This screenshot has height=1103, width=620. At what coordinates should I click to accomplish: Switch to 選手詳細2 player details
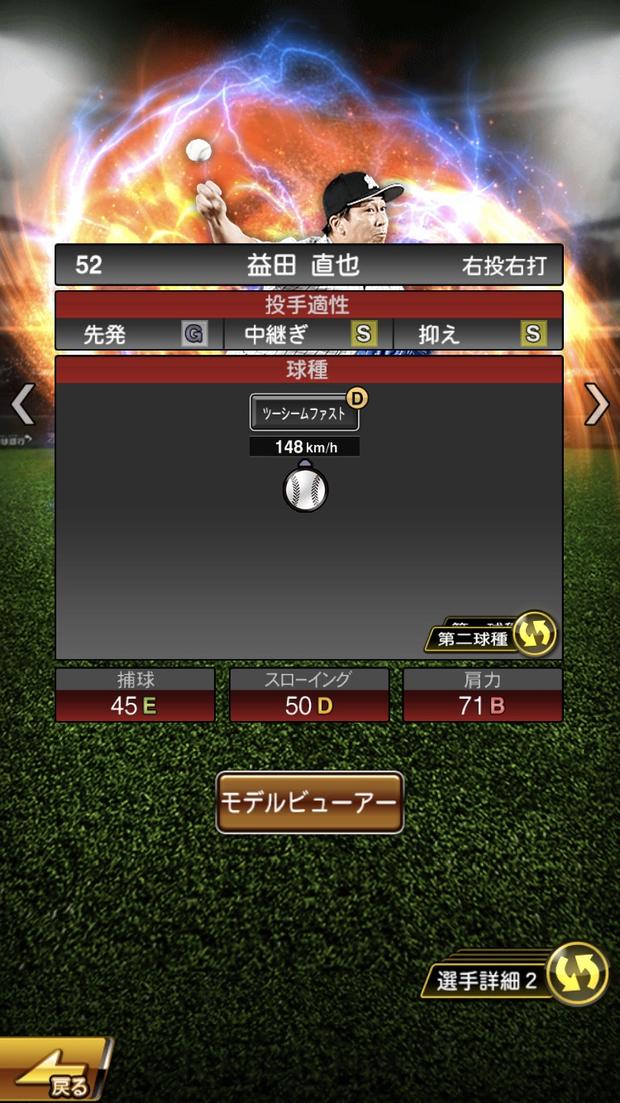(x=520, y=975)
